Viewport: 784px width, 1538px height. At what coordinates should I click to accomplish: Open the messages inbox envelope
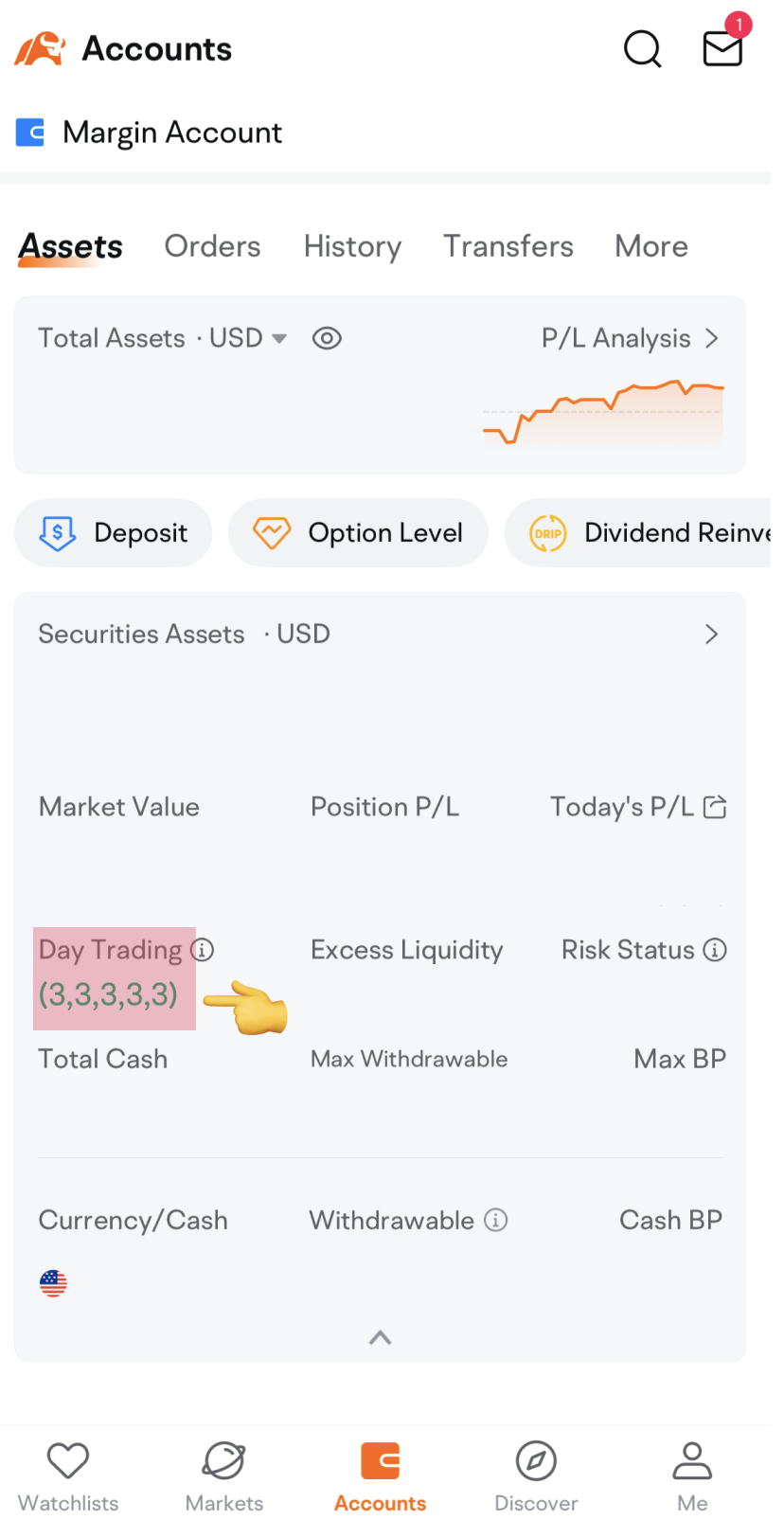pyautogui.click(x=722, y=48)
